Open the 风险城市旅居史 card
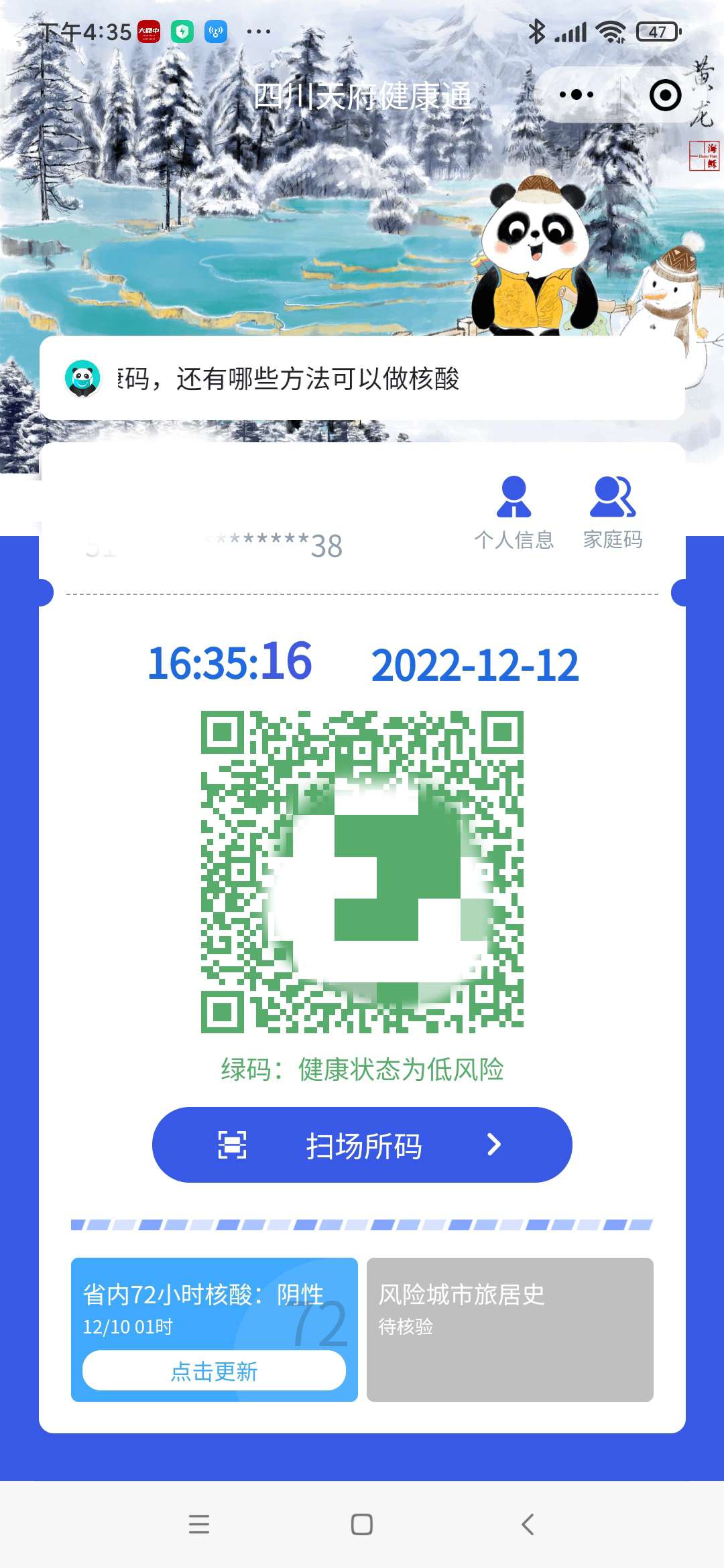This screenshot has width=724, height=1568. point(509,1329)
